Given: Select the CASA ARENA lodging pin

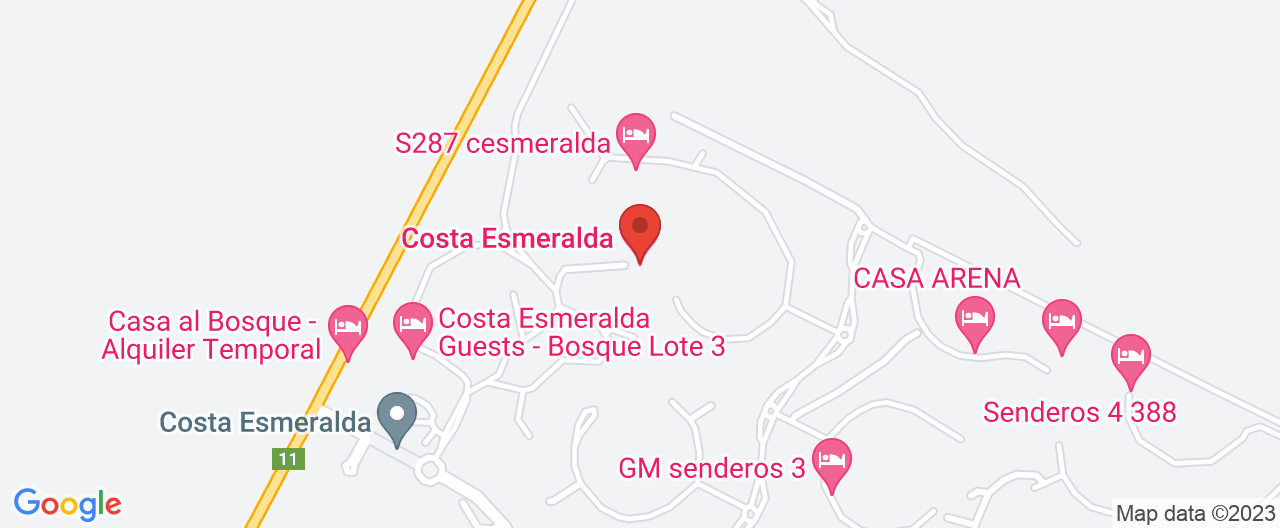Looking at the screenshot, I should click(x=974, y=320).
